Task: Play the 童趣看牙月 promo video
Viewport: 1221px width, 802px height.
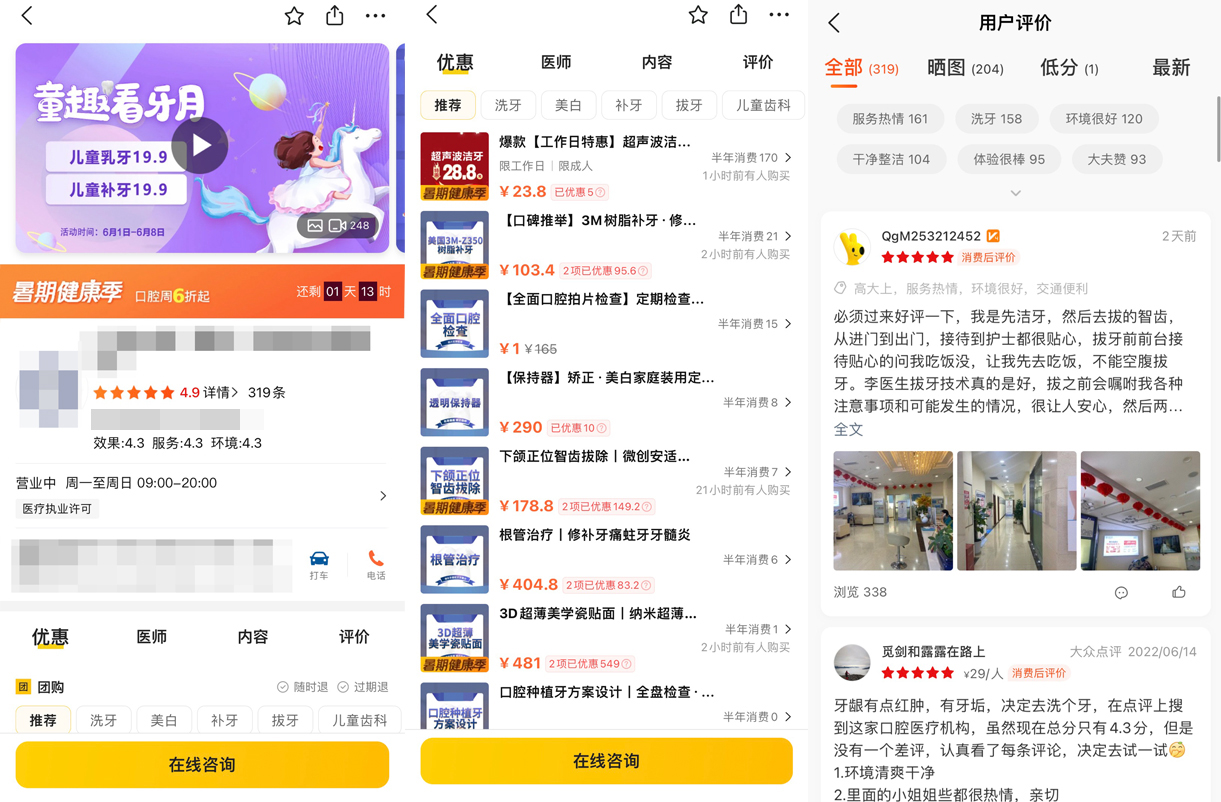Action: point(201,146)
